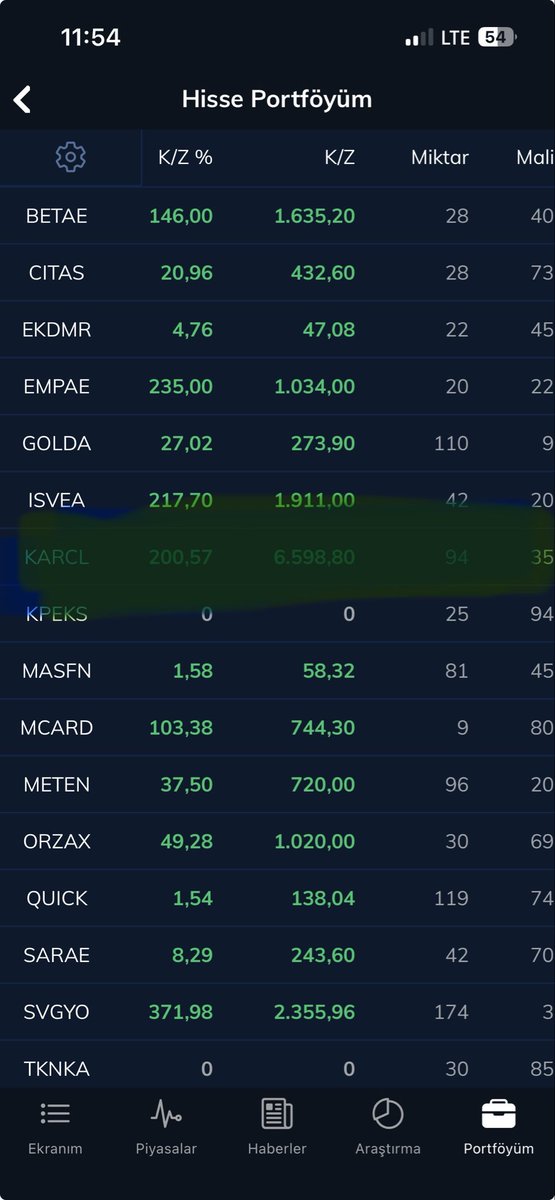Viewport: 555px width, 1200px height.
Task: Sort by the K/Z % column header
Action: click(185, 157)
